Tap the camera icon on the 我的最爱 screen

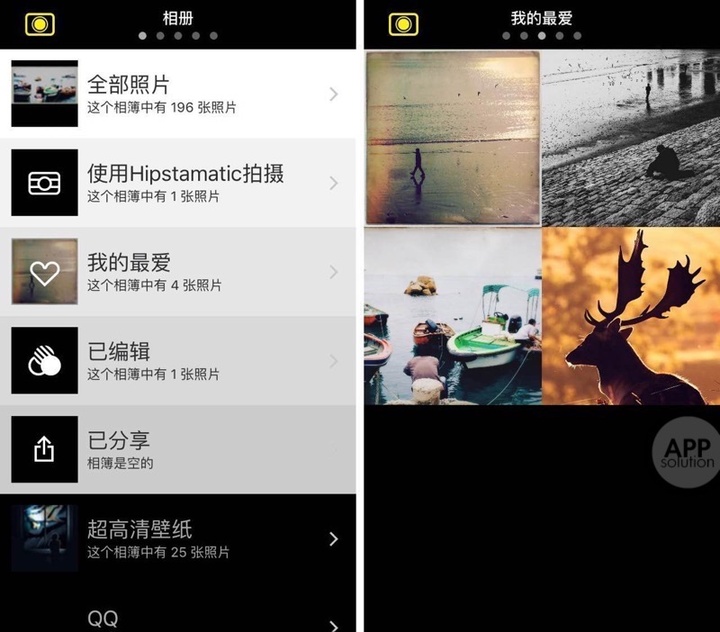(x=404, y=24)
